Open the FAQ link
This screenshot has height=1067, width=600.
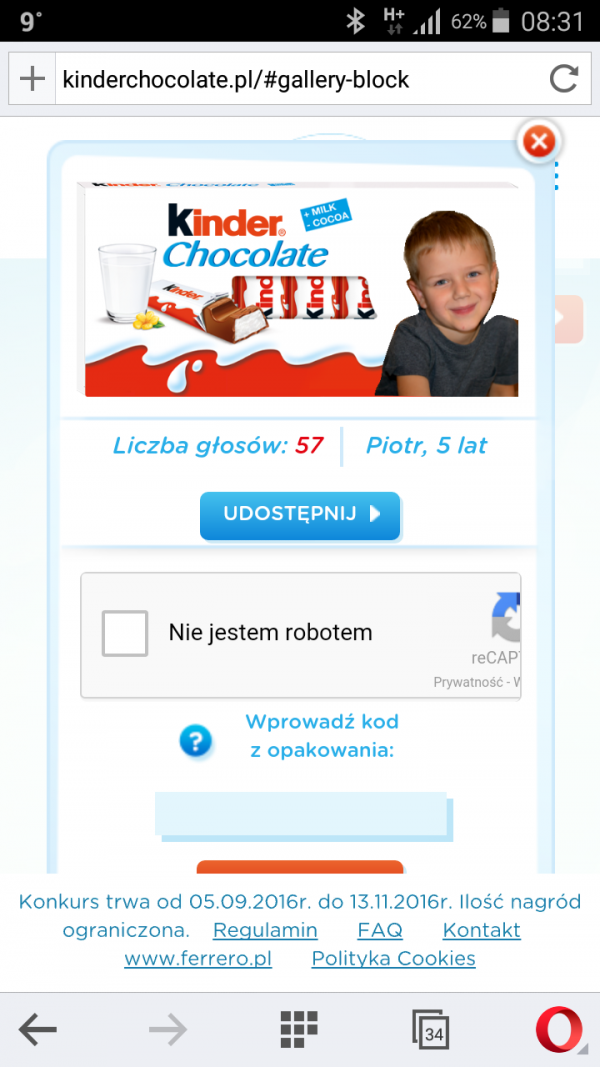point(380,930)
